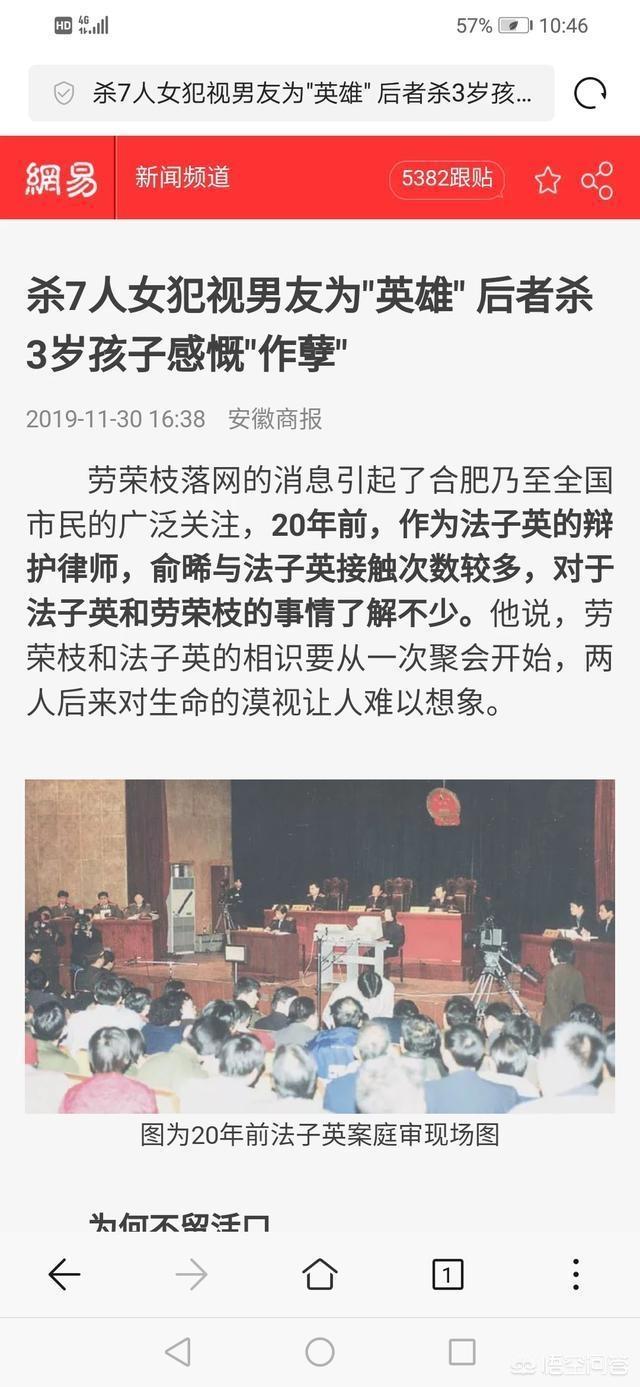
Task: Go back with the browser back arrow
Action: point(64,1274)
